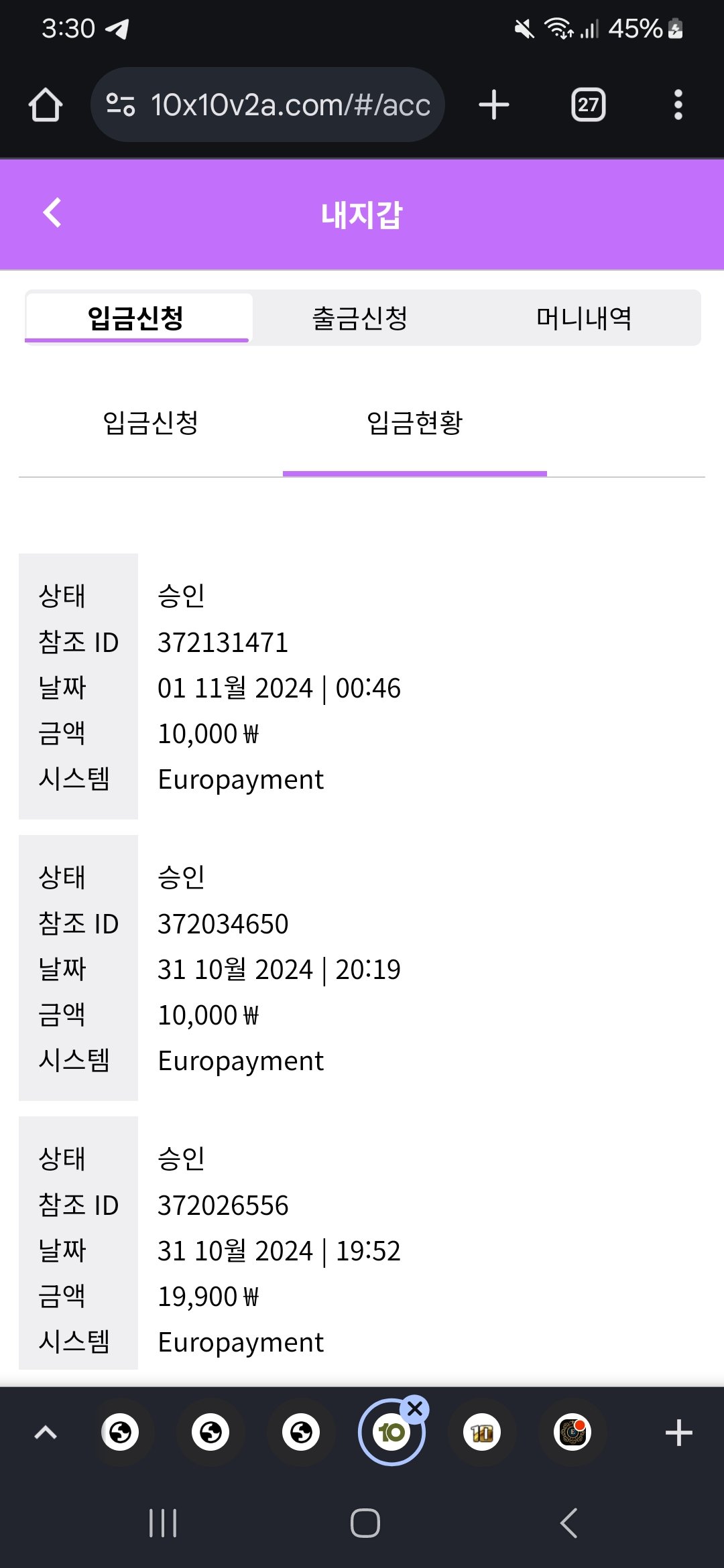Select the bold 입금신청 top tab

137,318
